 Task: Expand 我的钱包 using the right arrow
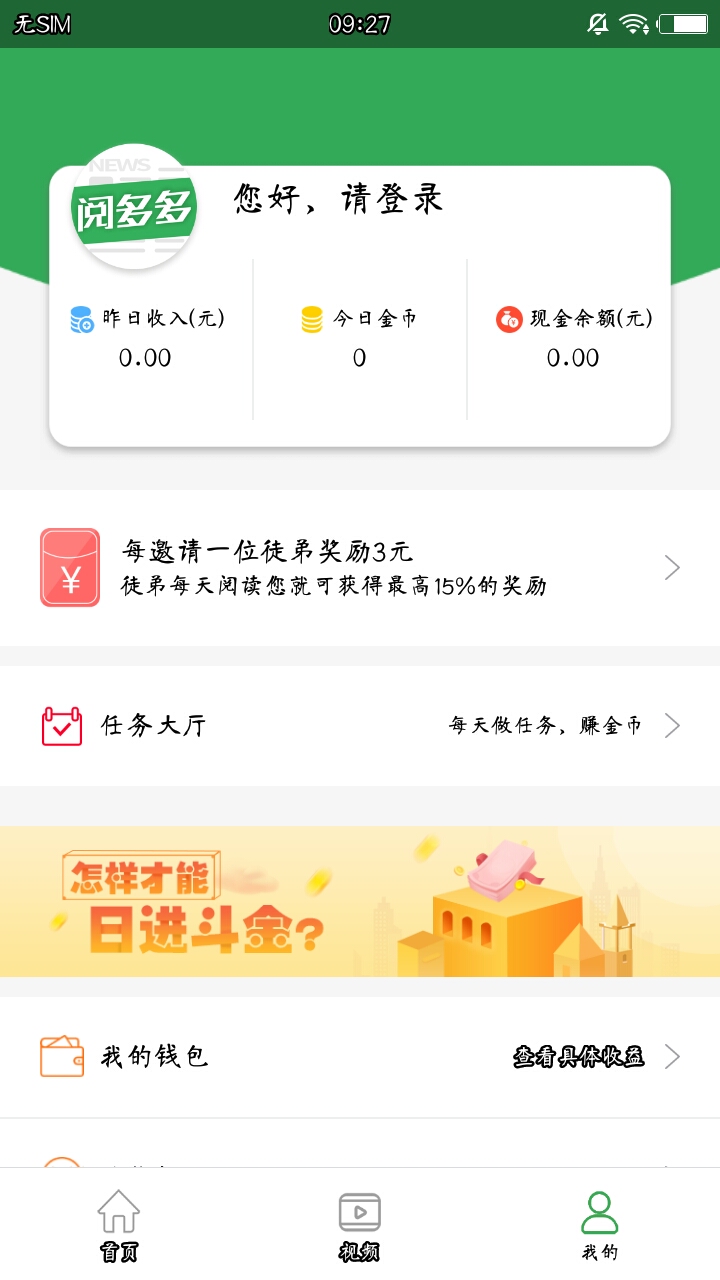click(671, 1056)
